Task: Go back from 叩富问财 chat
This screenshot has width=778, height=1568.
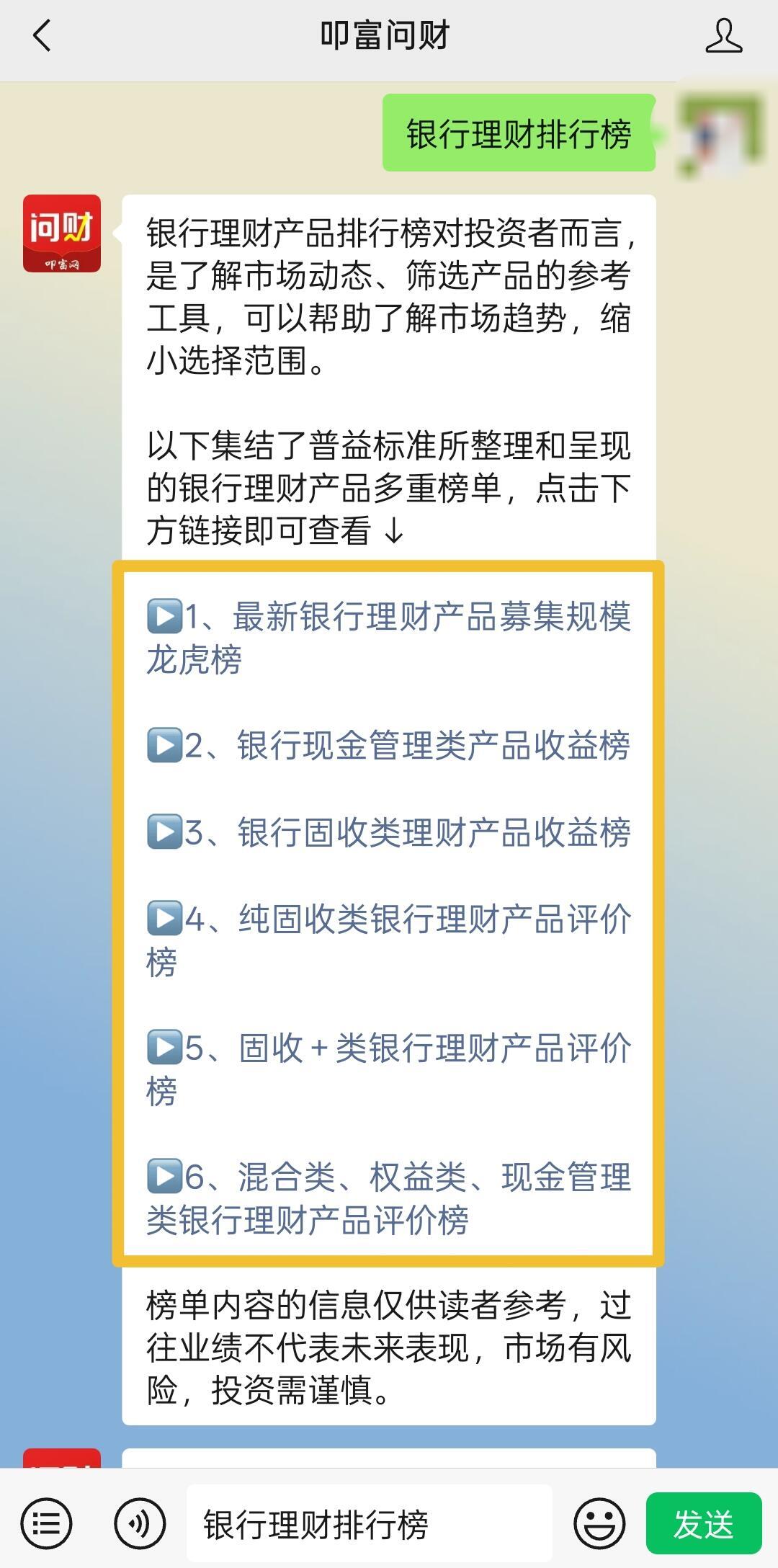Action: [43, 35]
